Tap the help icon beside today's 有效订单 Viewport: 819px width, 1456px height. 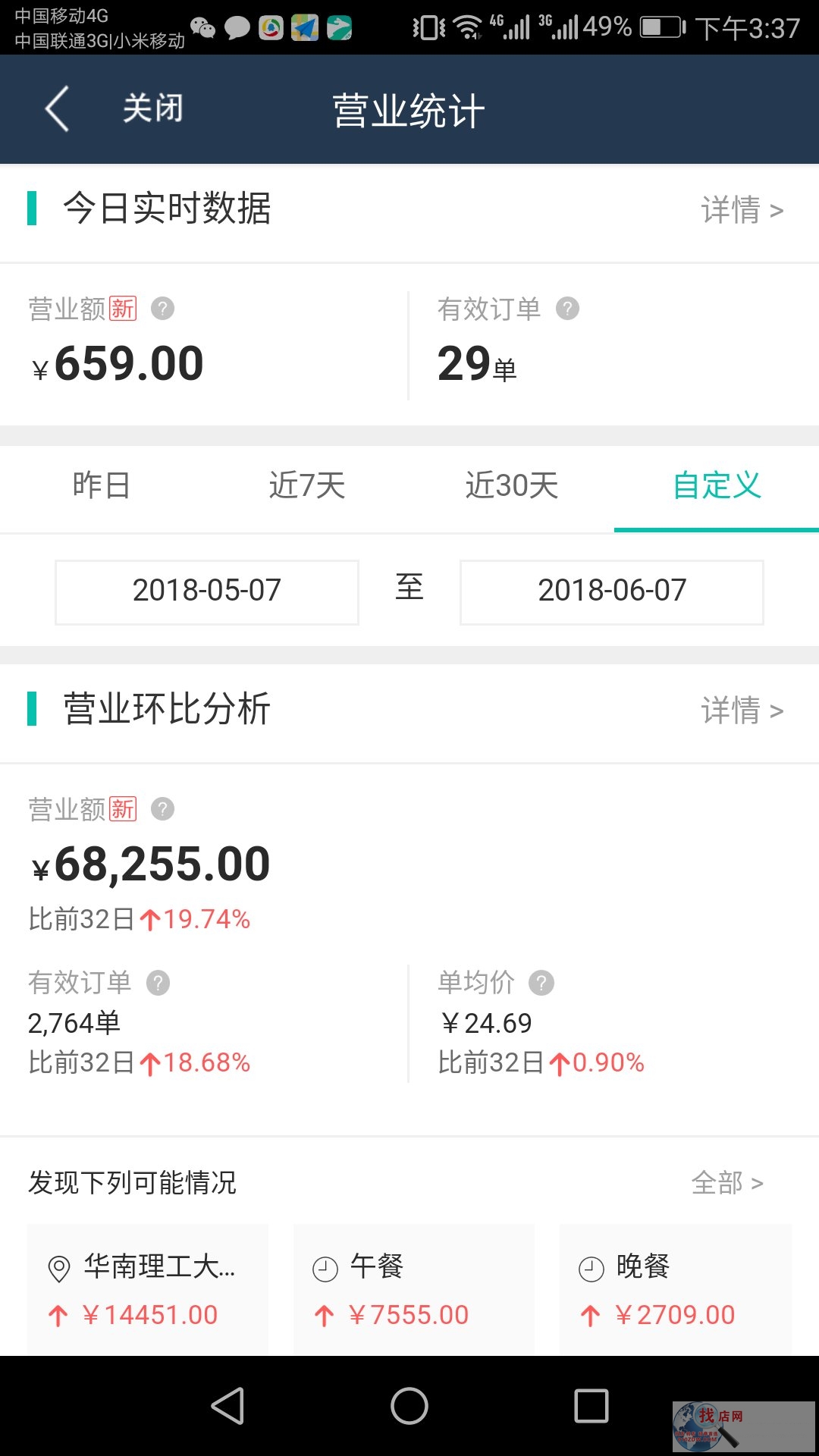pyautogui.click(x=567, y=309)
